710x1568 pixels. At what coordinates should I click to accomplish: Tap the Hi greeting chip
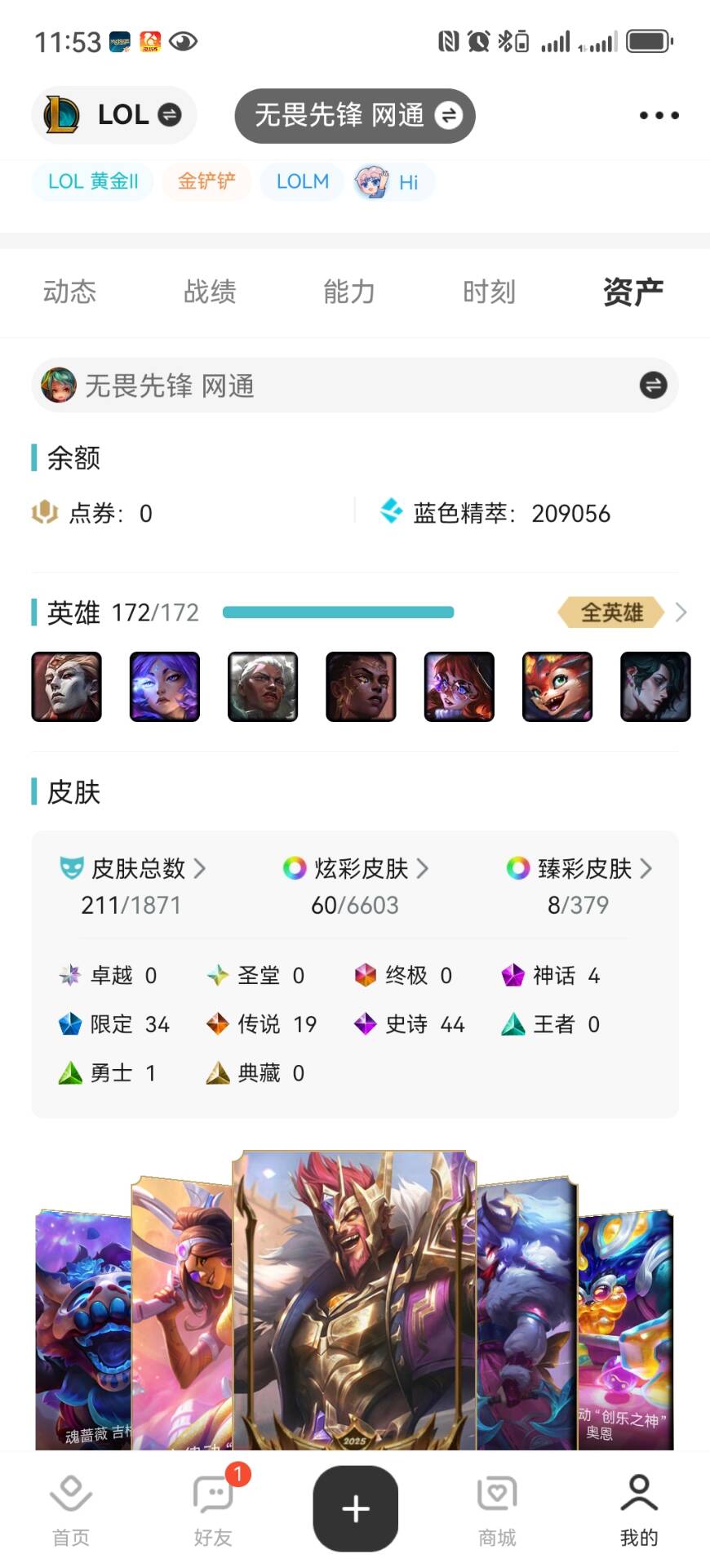(393, 181)
